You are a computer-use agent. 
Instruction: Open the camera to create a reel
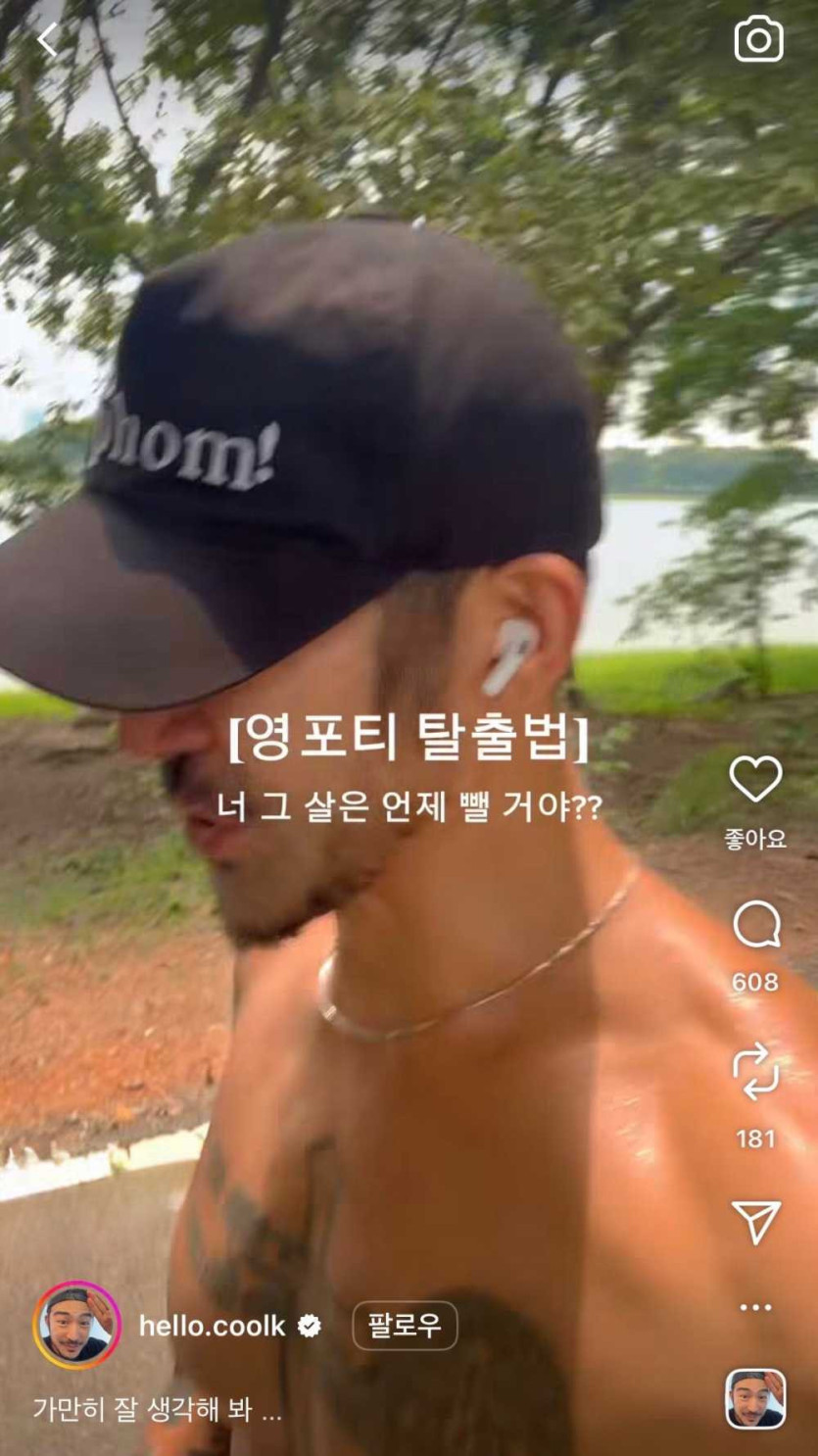(758, 40)
